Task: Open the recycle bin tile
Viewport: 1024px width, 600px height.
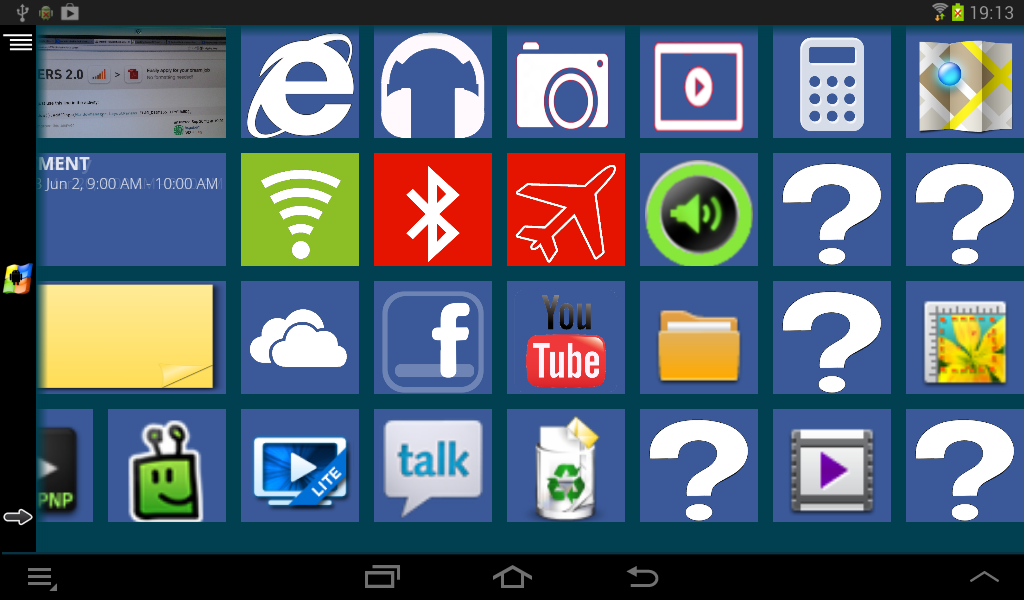Action: point(566,465)
